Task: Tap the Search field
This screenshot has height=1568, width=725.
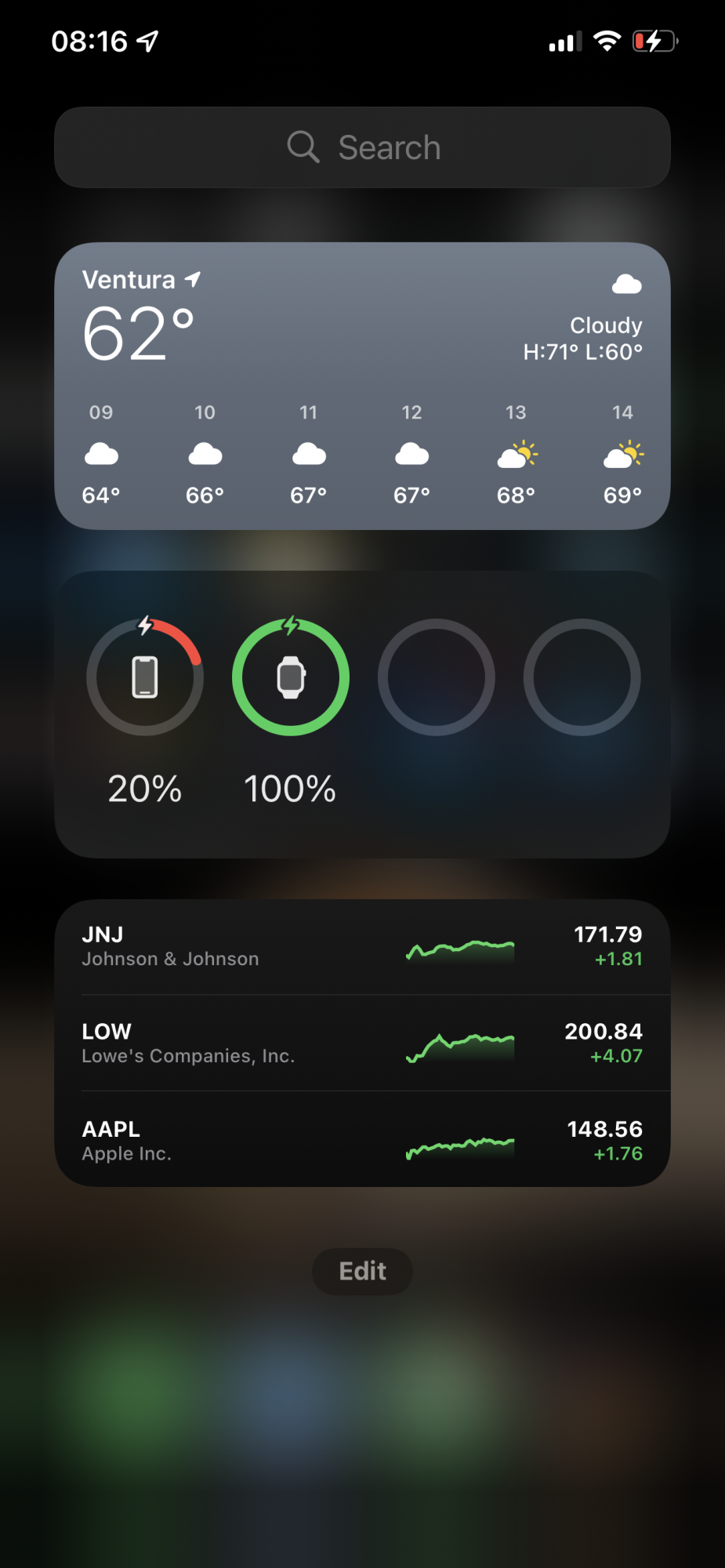Action: pyautogui.click(x=362, y=147)
